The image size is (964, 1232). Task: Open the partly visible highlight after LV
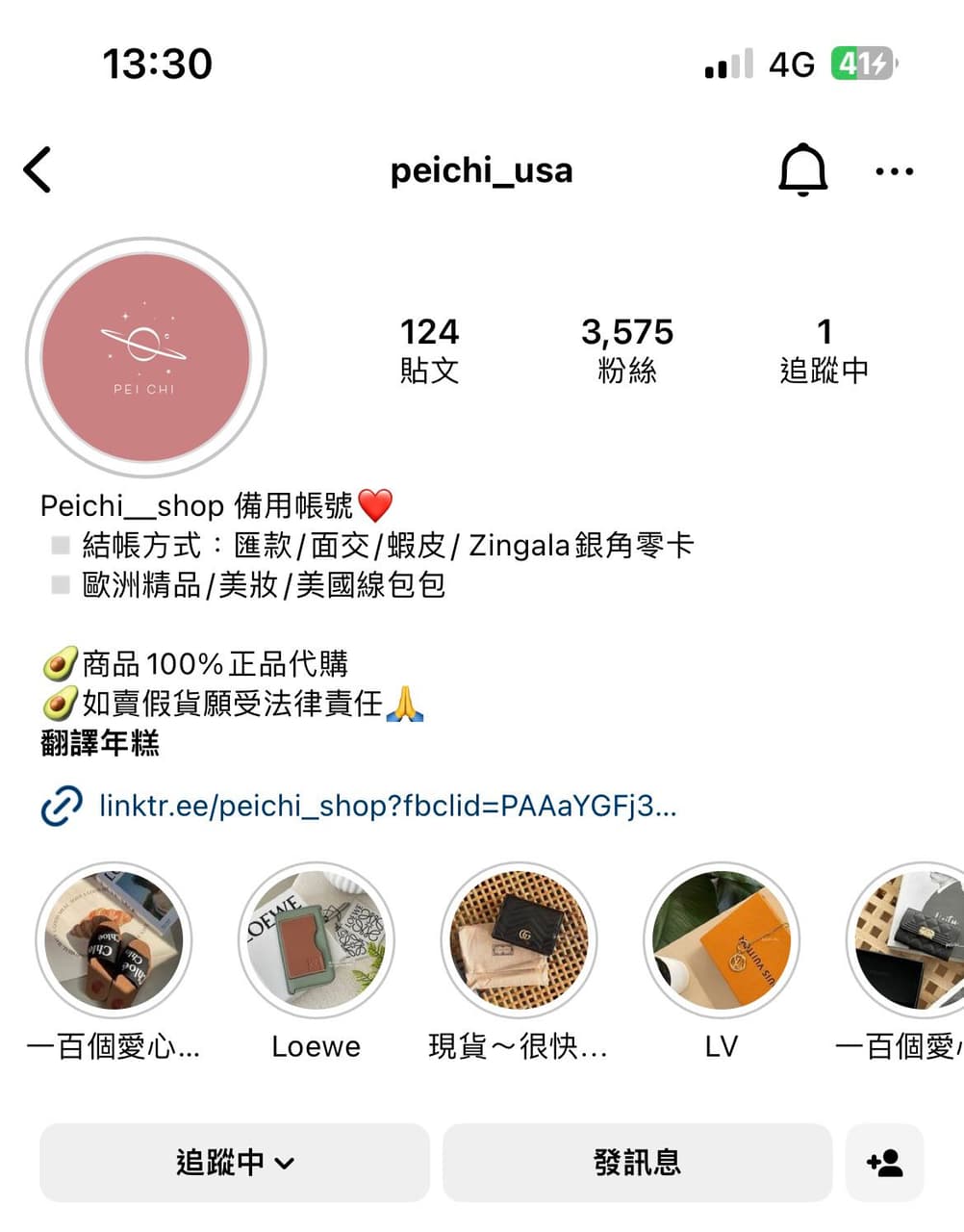click(x=909, y=940)
